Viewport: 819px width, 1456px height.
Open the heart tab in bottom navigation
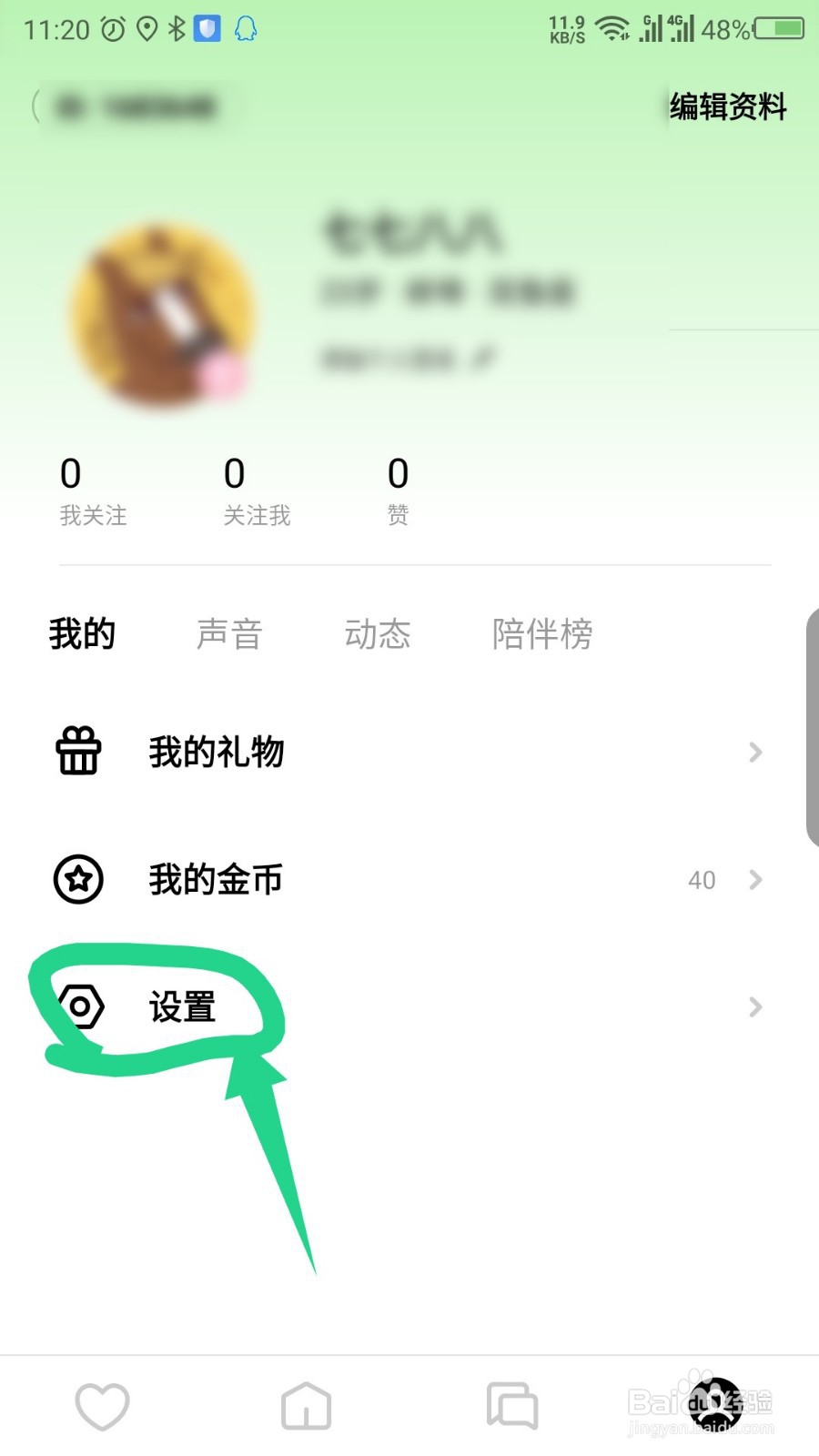tap(102, 1405)
